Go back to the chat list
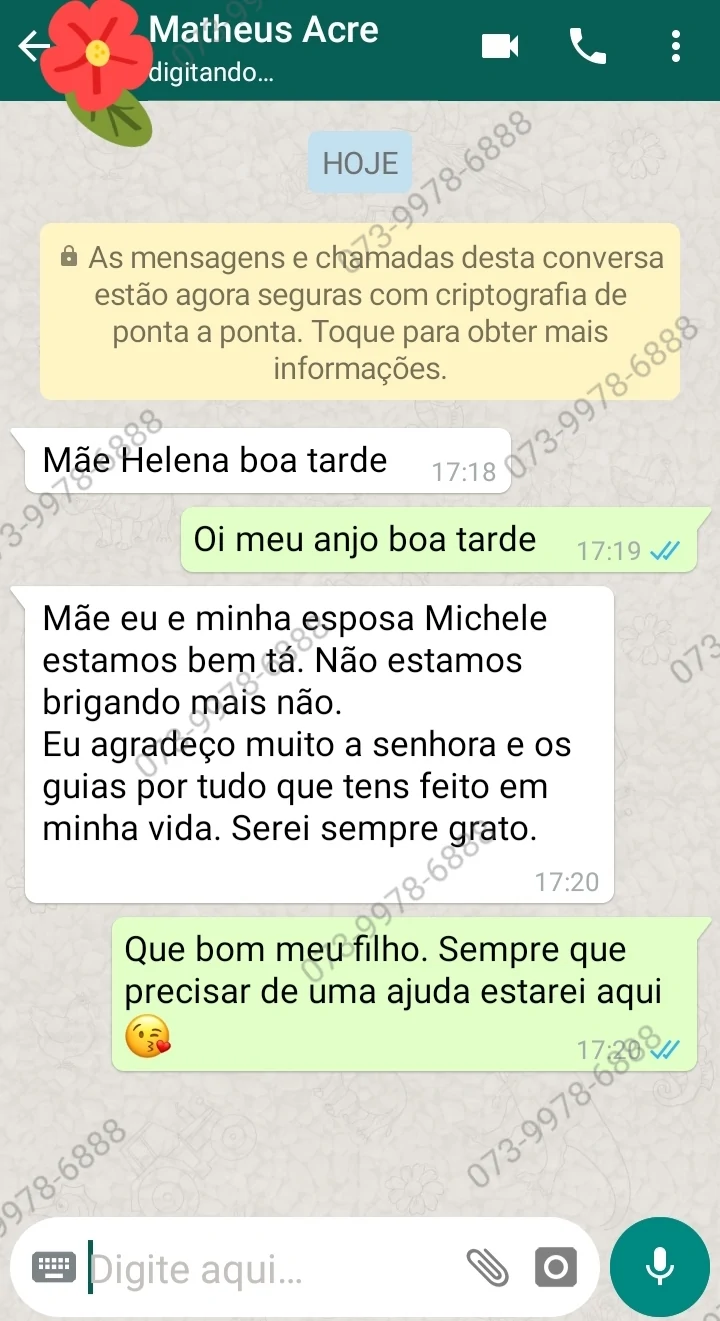The width and height of the screenshot is (720, 1321). point(32,46)
